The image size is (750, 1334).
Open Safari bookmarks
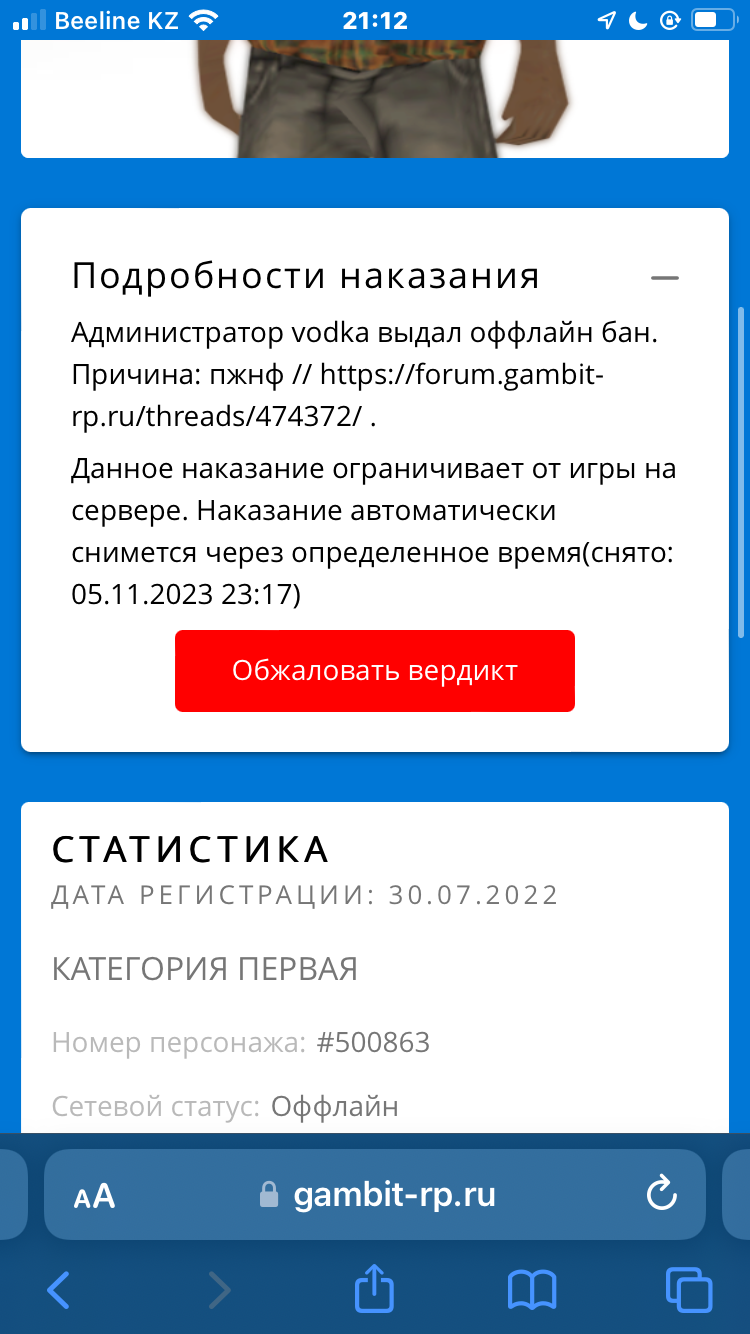531,1290
